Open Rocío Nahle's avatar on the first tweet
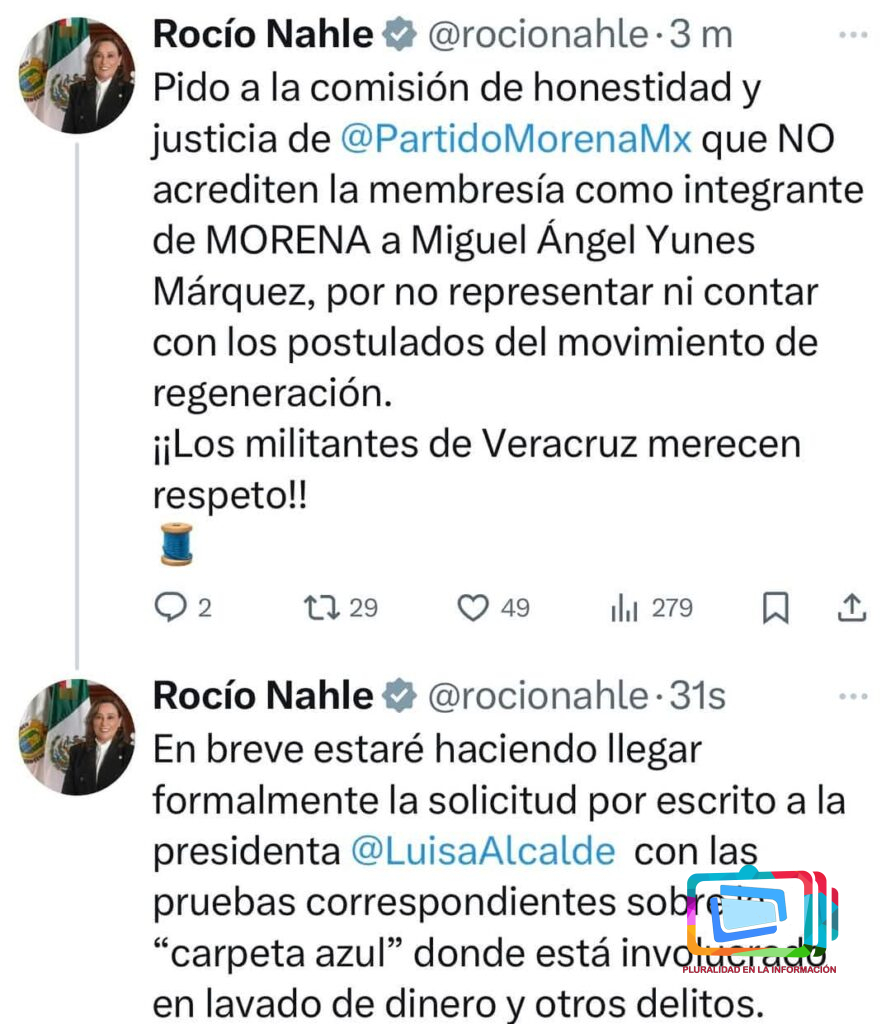 (x=77, y=76)
